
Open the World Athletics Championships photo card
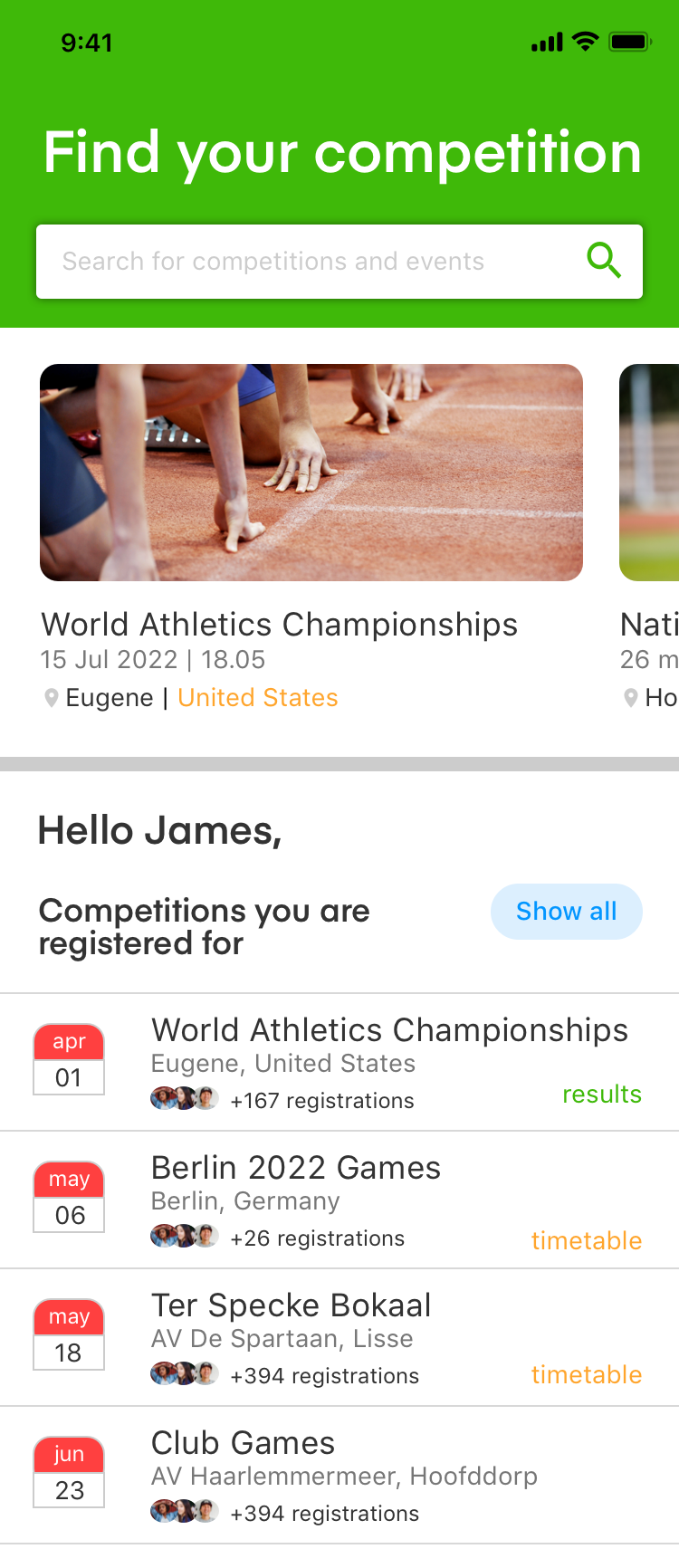[x=311, y=472]
